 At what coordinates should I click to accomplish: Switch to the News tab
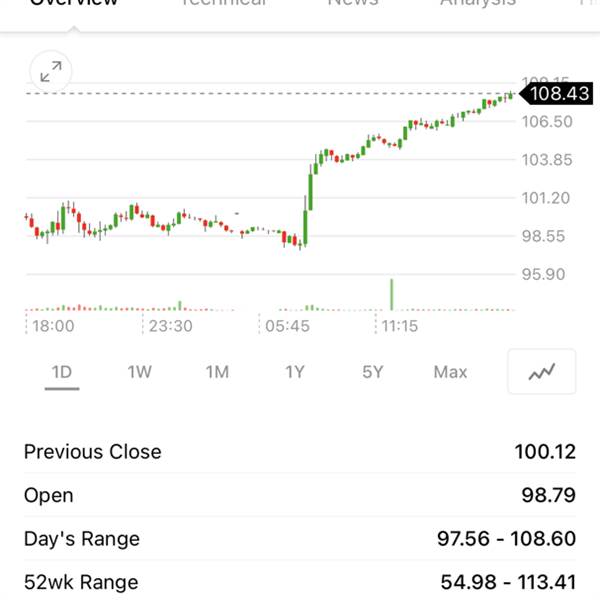[x=353, y=3]
